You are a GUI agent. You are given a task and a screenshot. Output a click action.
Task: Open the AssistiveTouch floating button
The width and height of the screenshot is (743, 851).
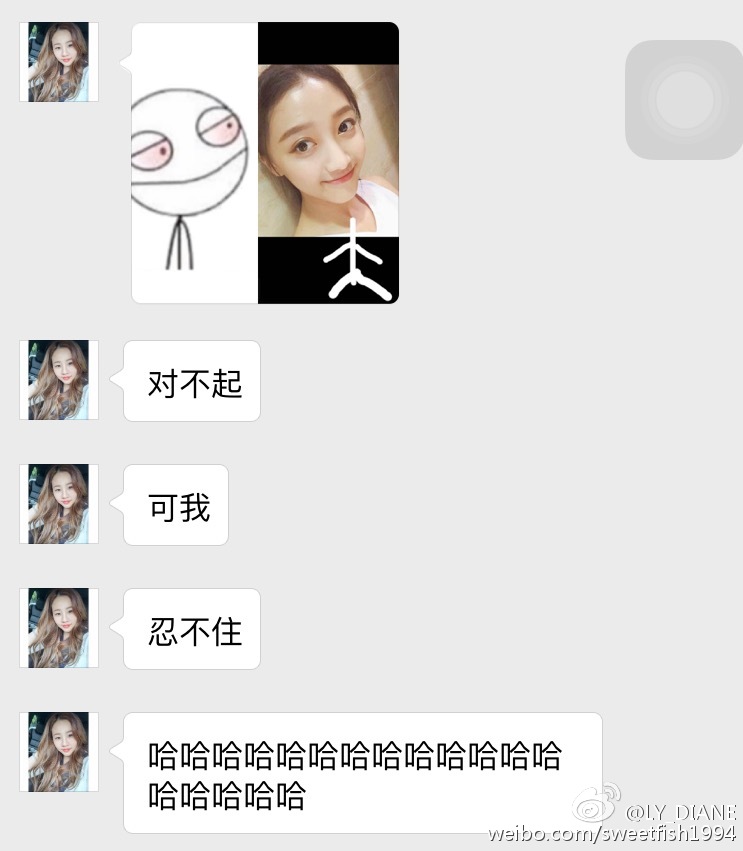coord(684,100)
